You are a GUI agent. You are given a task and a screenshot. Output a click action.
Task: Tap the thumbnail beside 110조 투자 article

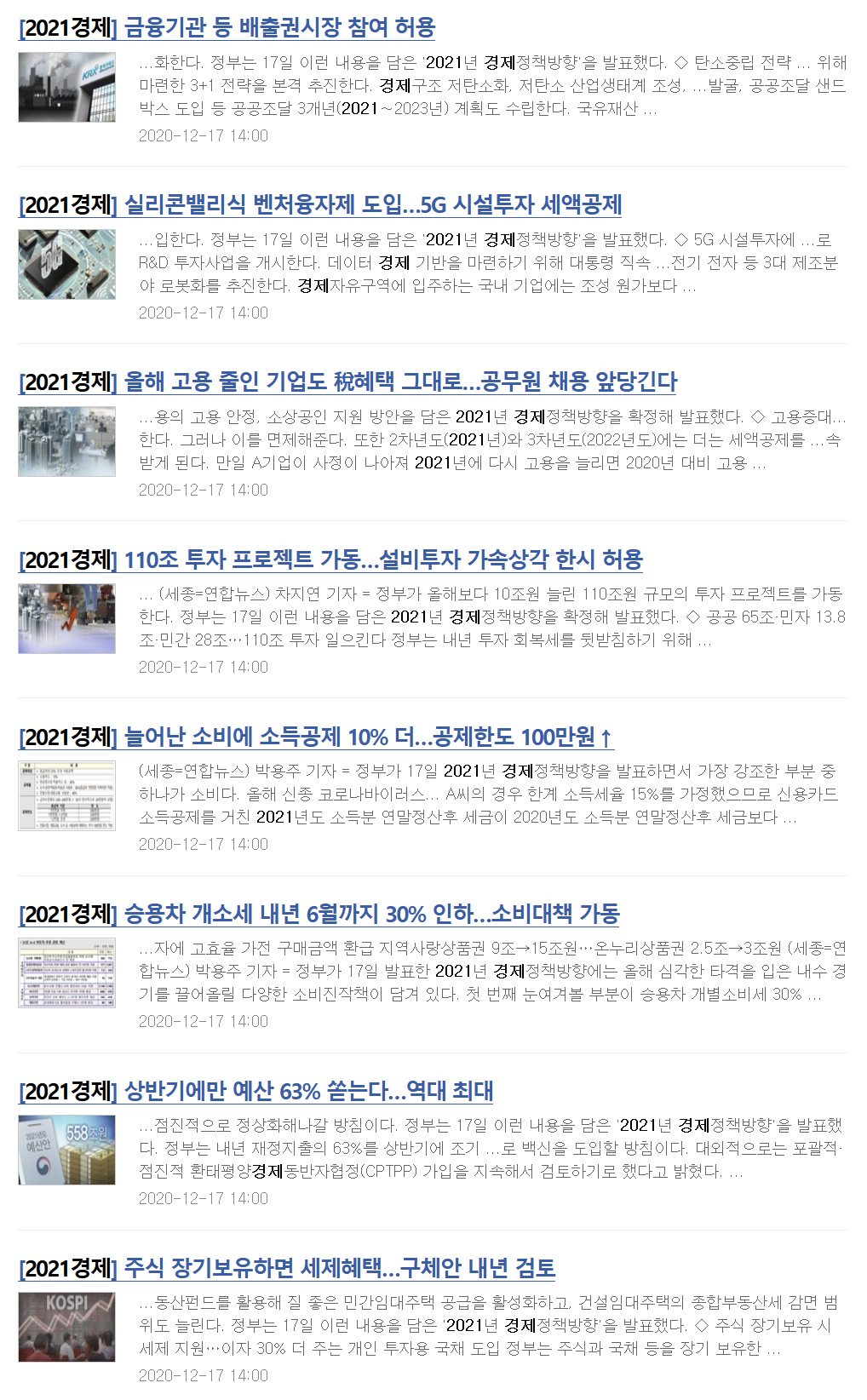pos(66,618)
